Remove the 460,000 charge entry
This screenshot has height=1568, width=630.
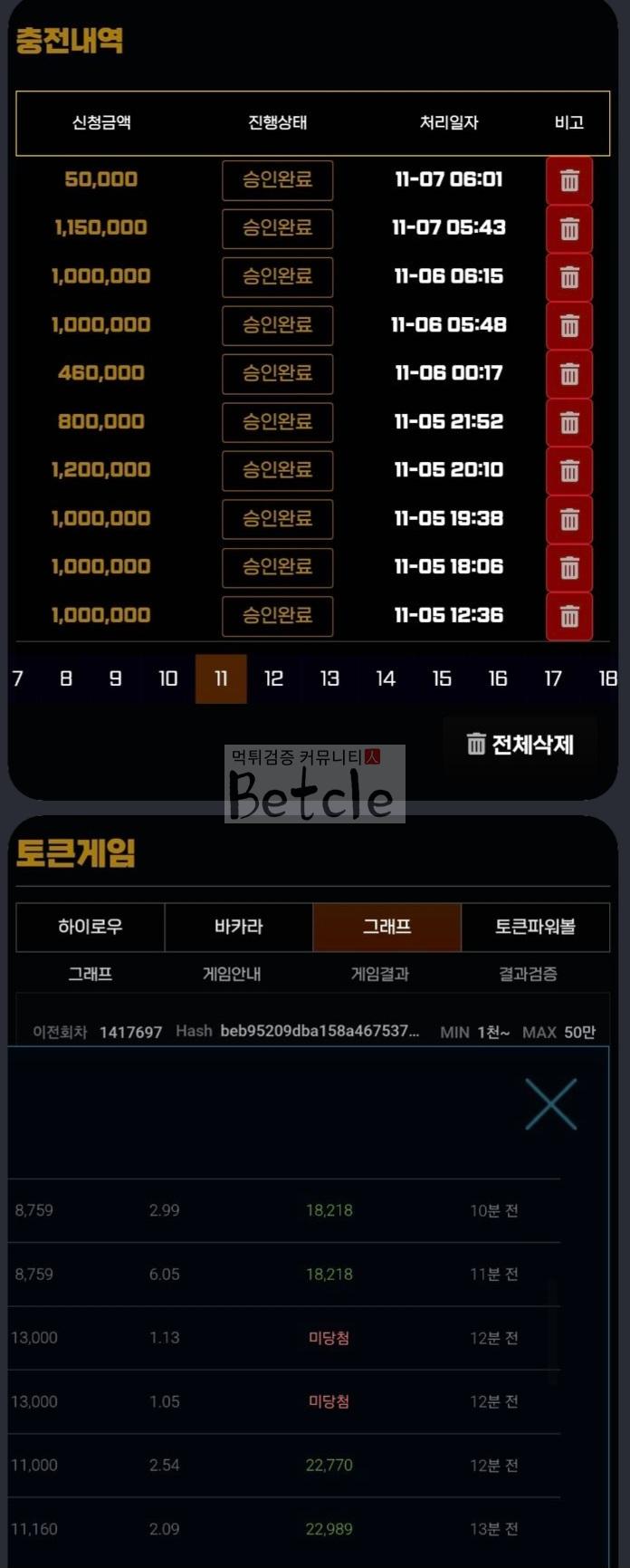(x=569, y=373)
